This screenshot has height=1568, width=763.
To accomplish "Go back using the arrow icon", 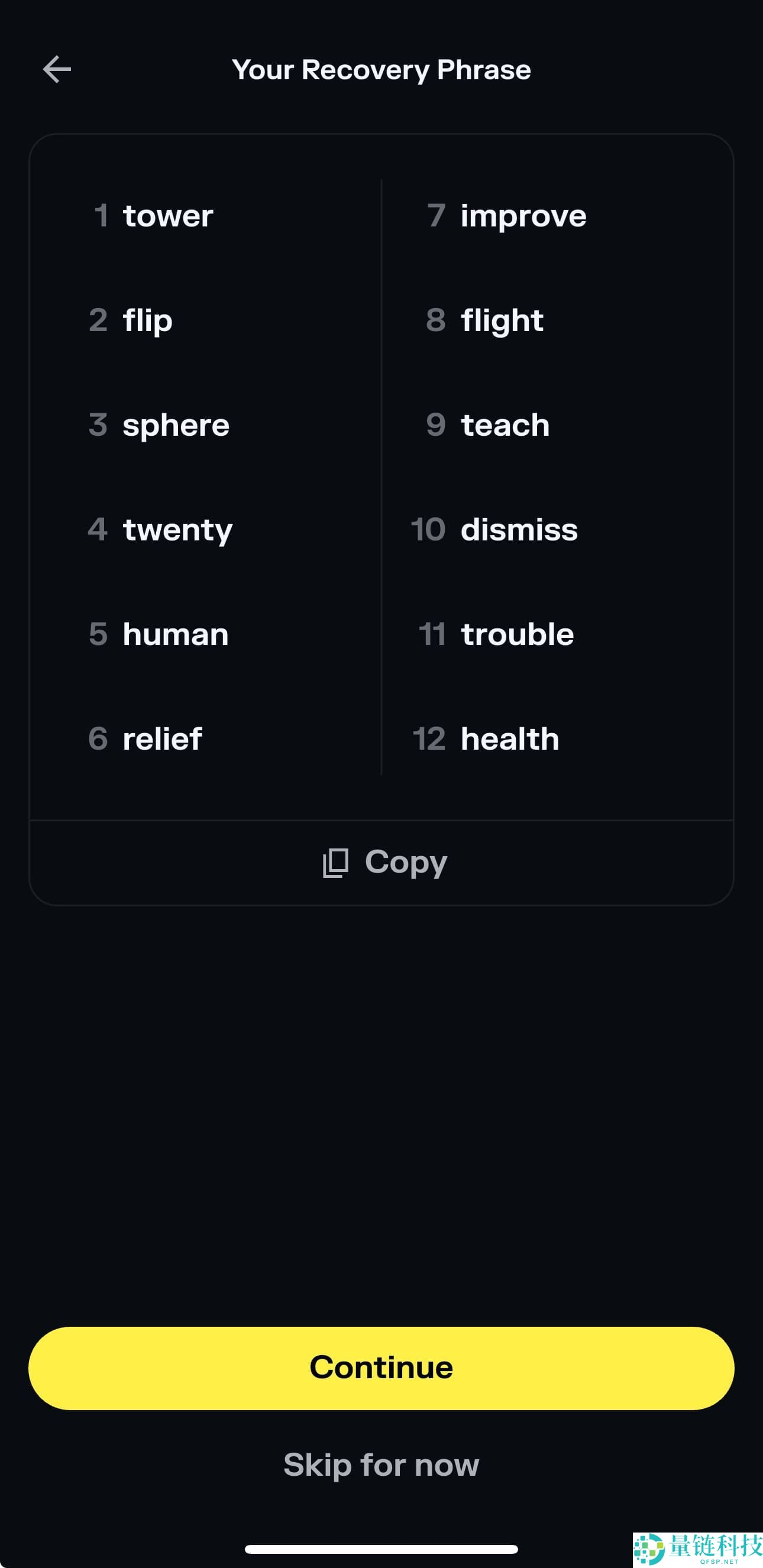I will click(x=57, y=69).
